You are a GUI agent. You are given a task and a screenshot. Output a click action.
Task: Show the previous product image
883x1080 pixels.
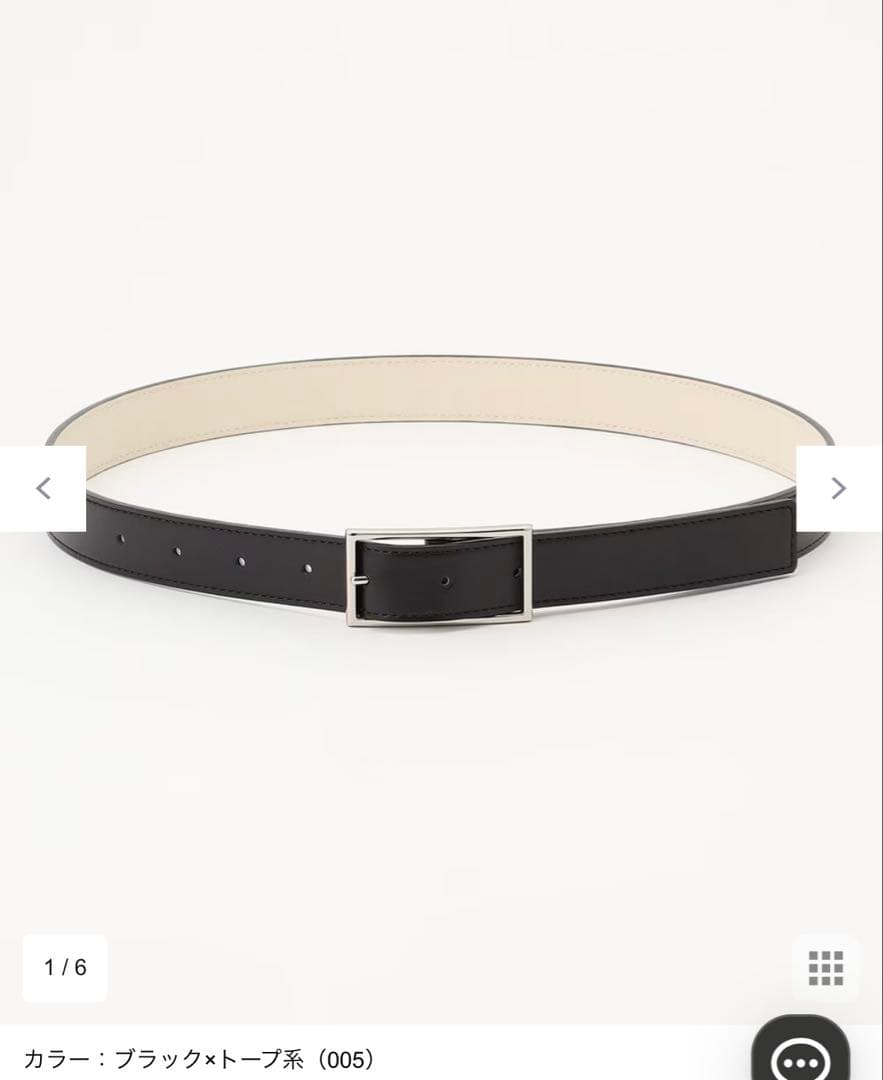point(43,488)
